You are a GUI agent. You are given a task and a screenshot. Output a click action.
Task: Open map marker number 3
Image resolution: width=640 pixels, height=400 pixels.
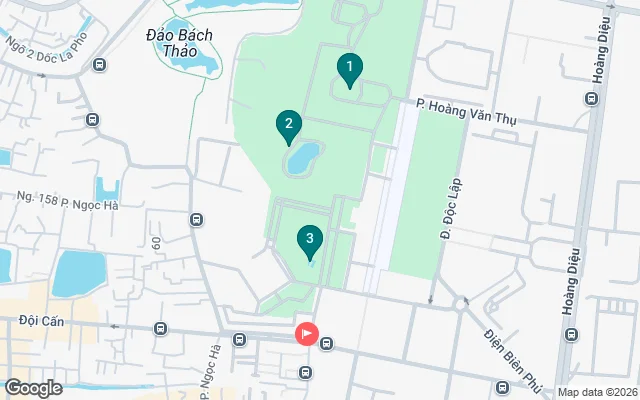coord(310,239)
